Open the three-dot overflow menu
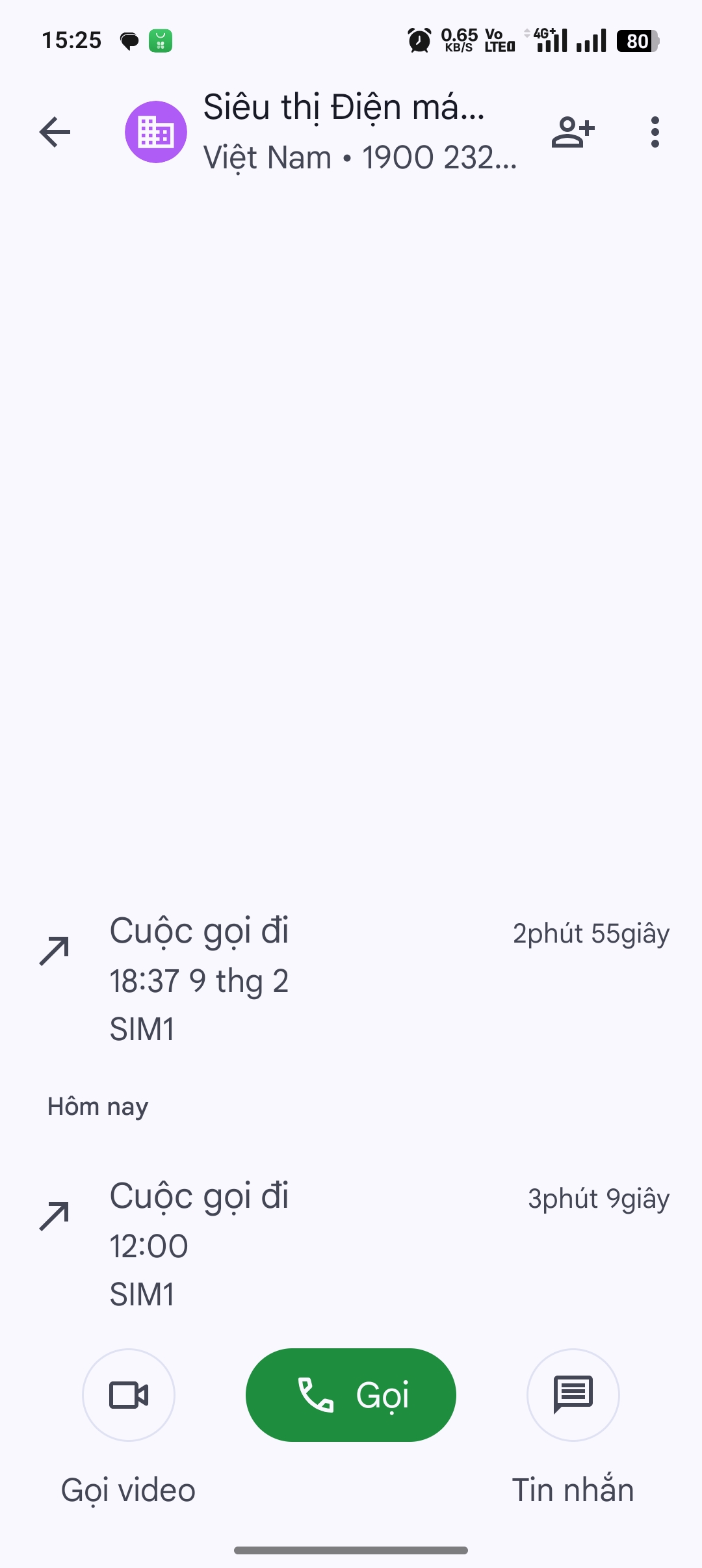This screenshot has width=702, height=1568. [655, 133]
